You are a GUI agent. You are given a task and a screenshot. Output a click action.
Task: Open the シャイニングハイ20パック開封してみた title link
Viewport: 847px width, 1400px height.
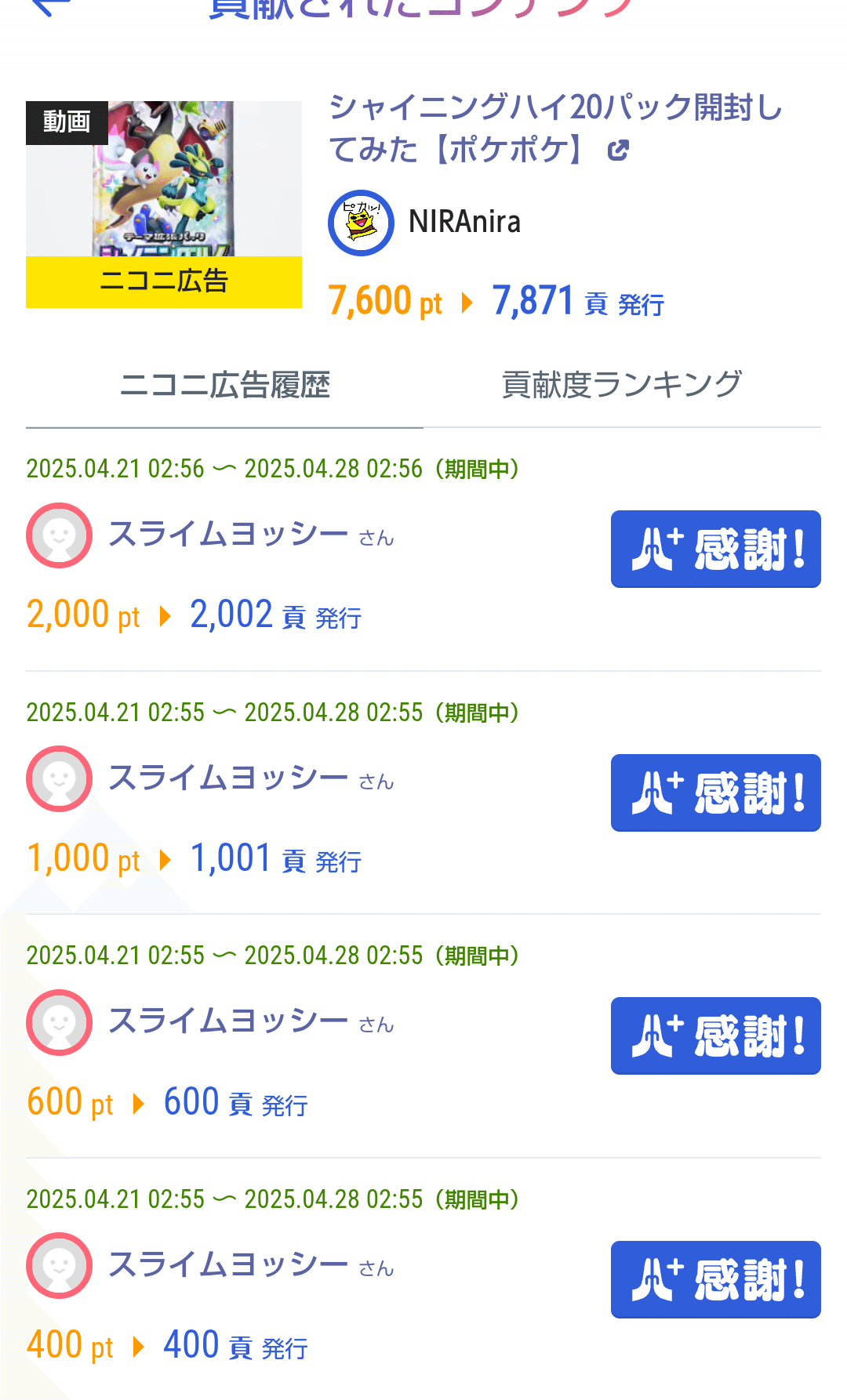(555, 128)
